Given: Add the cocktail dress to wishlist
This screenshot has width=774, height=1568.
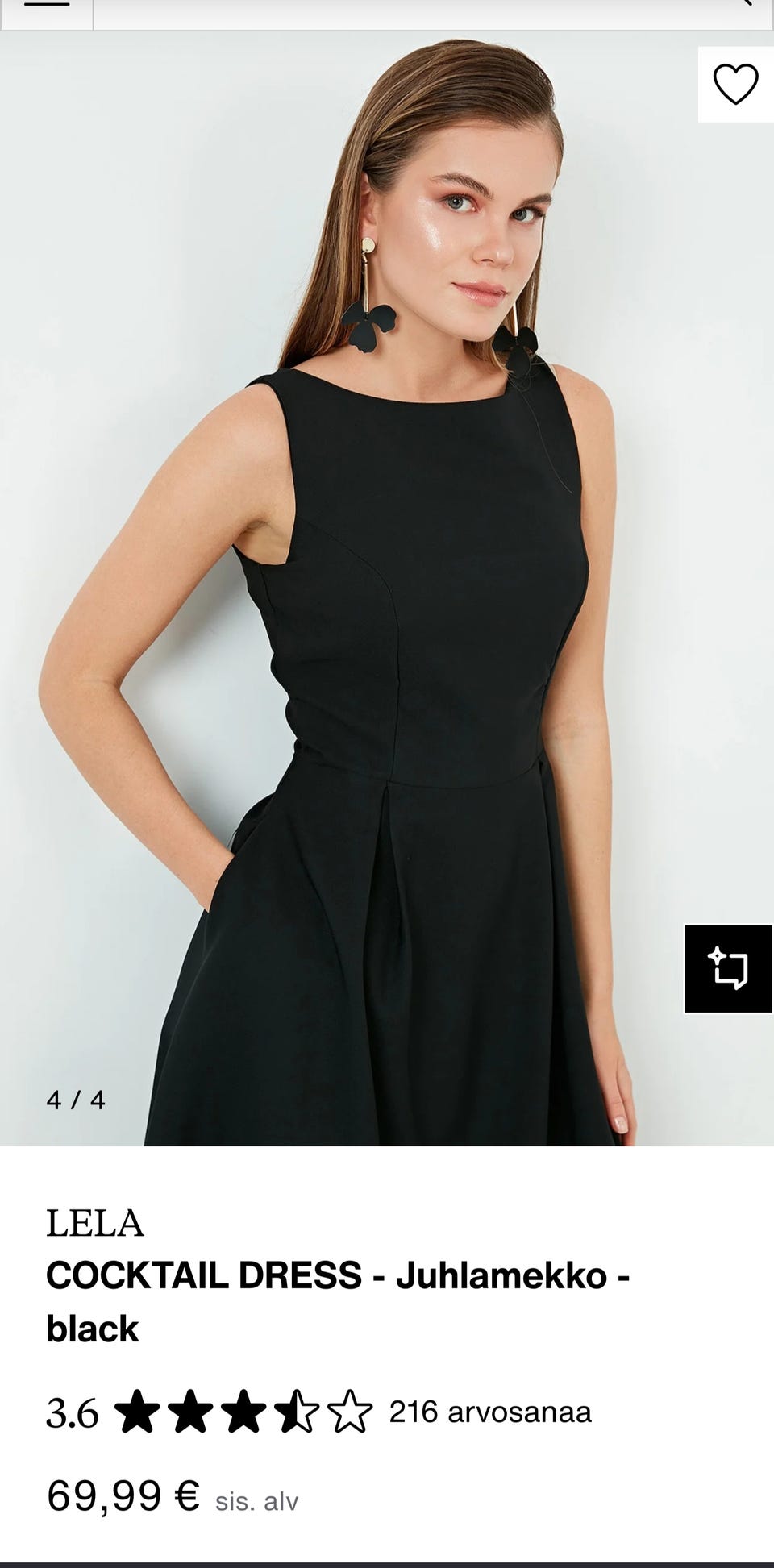Looking at the screenshot, I should [735, 84].
